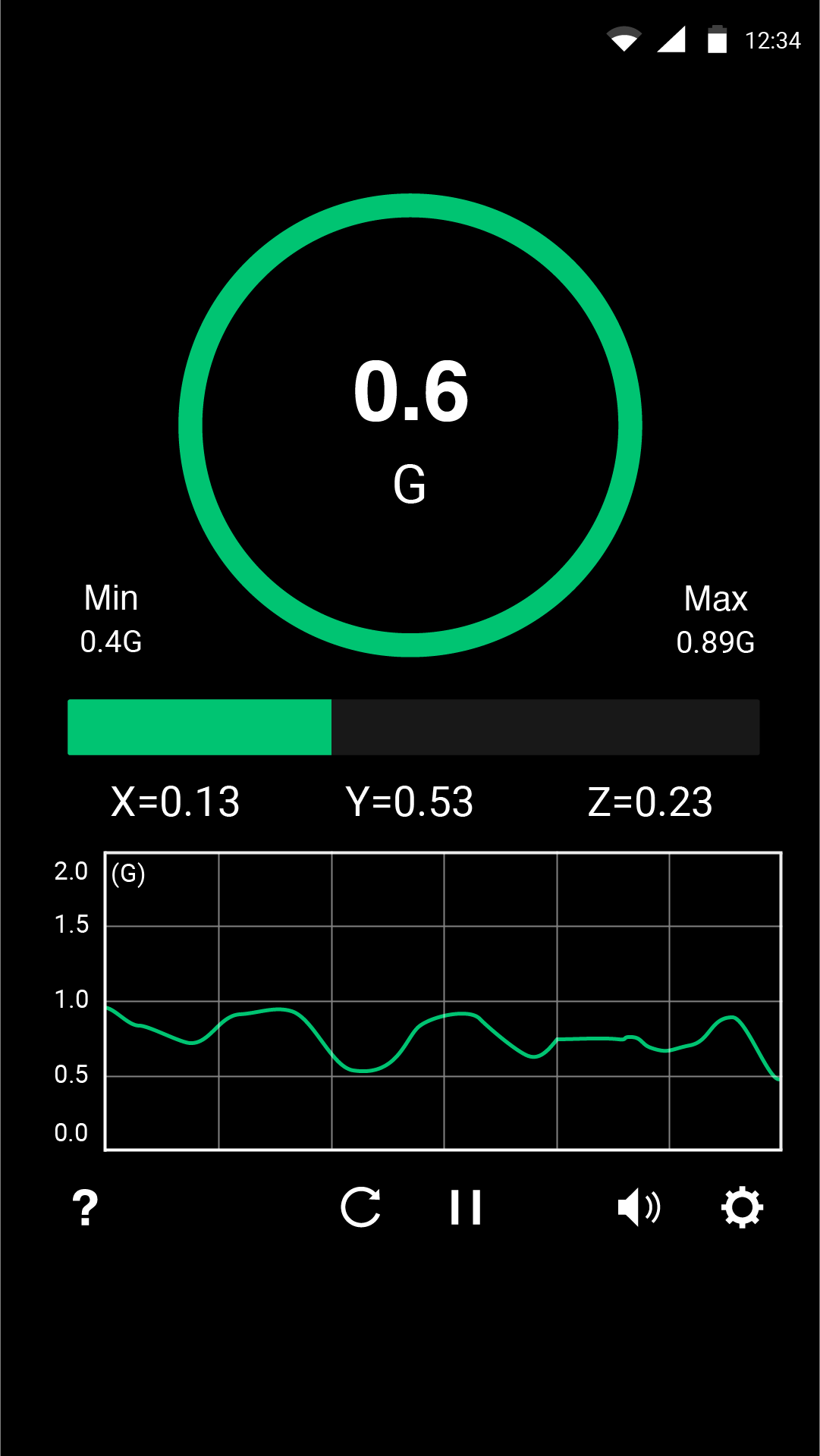This screenshot has height=1456, width=820.
Task: Toggle the sound speaker icon
Action: [x=639, y=1207]
